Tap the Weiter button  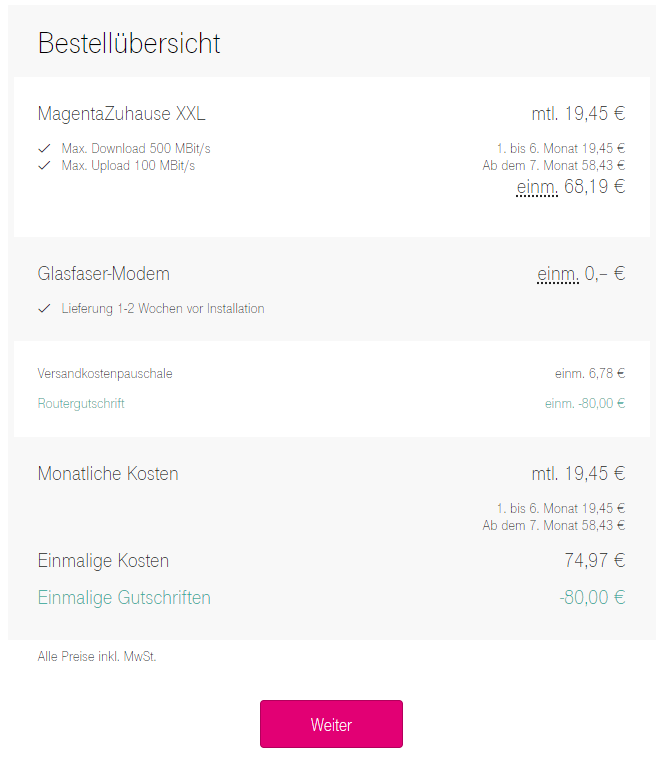(x=331, y=724)
